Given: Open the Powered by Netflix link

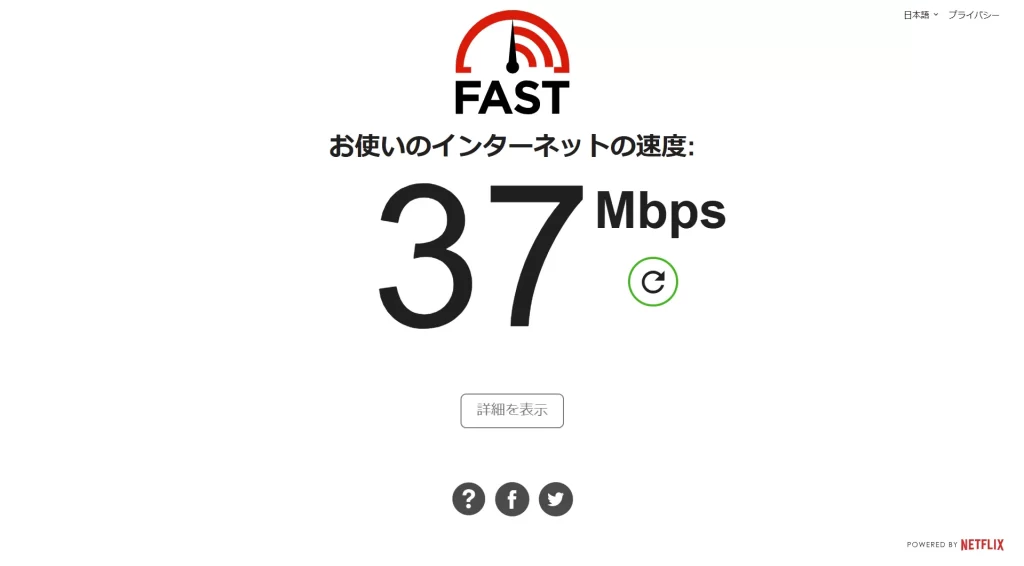Looking at the screenshot, I should 955,545.
